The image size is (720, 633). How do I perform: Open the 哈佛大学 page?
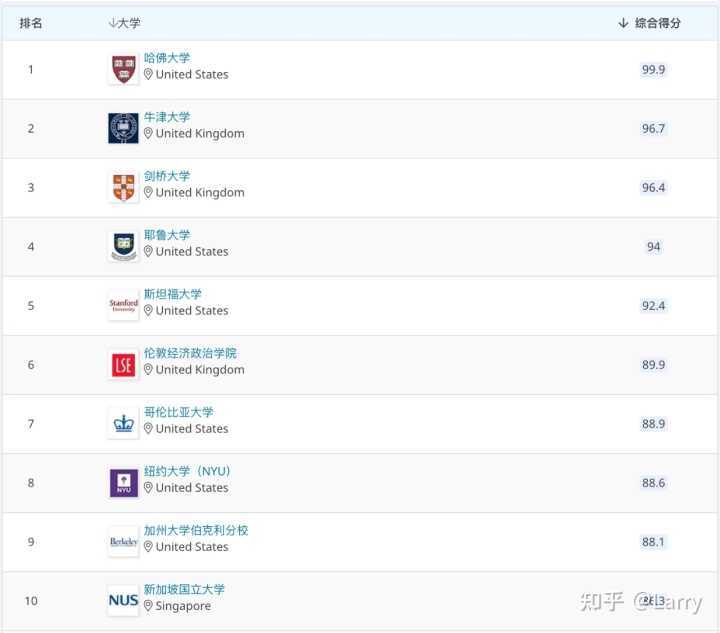click(167, 58)
